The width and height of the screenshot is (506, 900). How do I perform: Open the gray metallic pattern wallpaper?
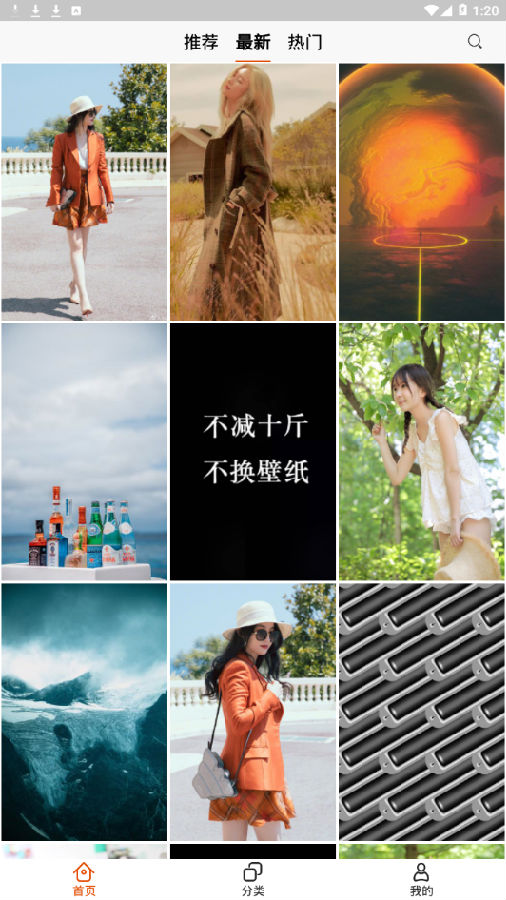(x=422, y=712)
